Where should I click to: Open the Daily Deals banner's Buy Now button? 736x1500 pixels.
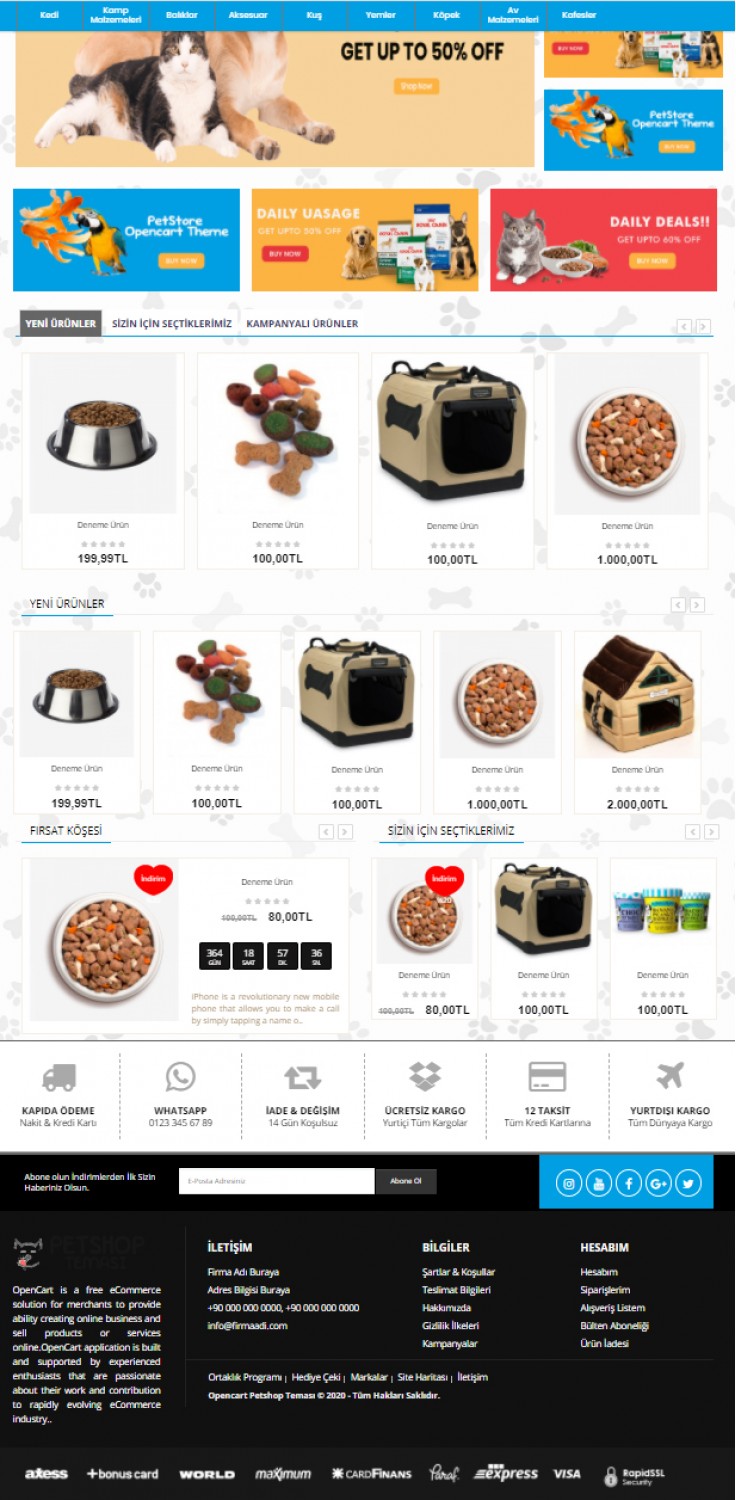coord(652,261)
